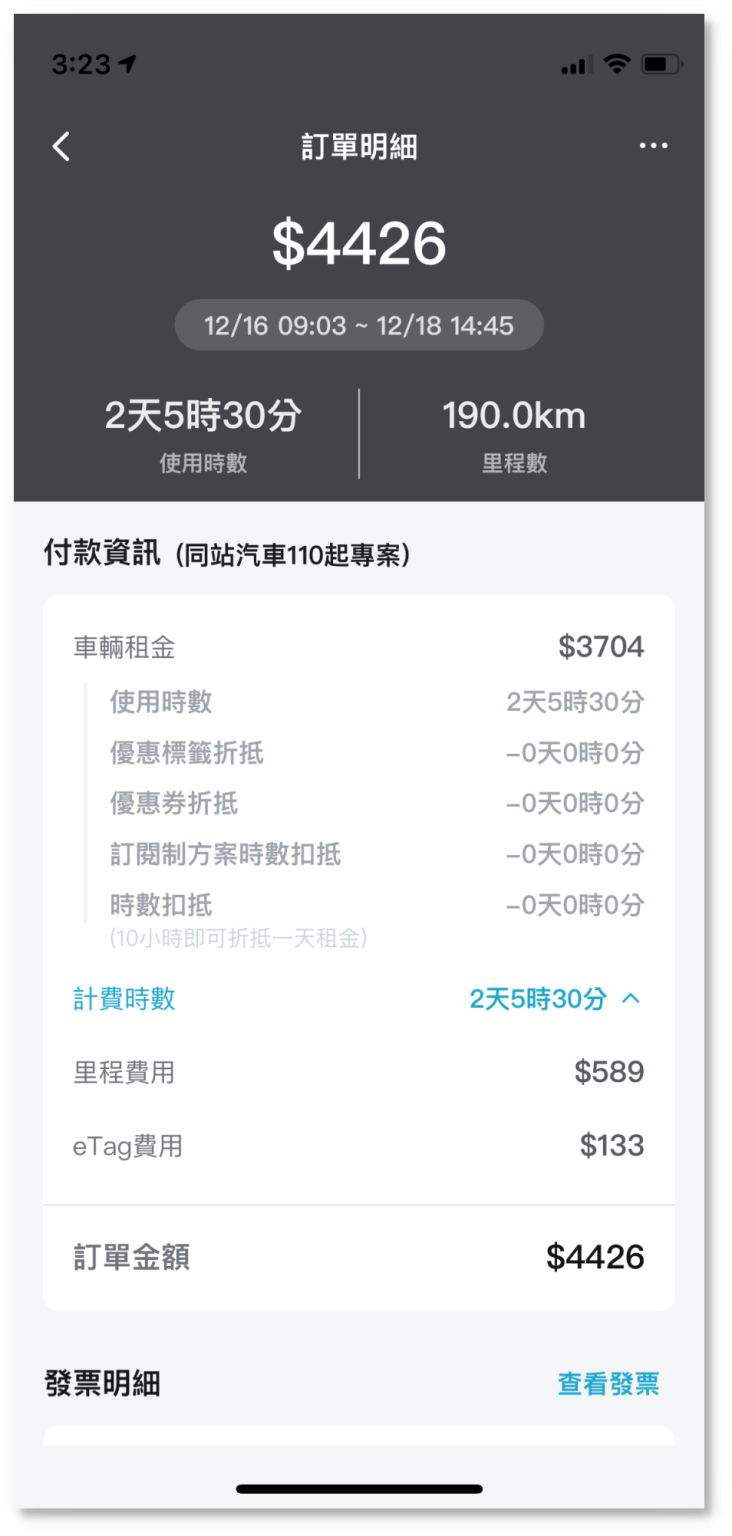Tap the 190.0km mileage display
This screenshot has height=1536, width=732.
[513, 416]
